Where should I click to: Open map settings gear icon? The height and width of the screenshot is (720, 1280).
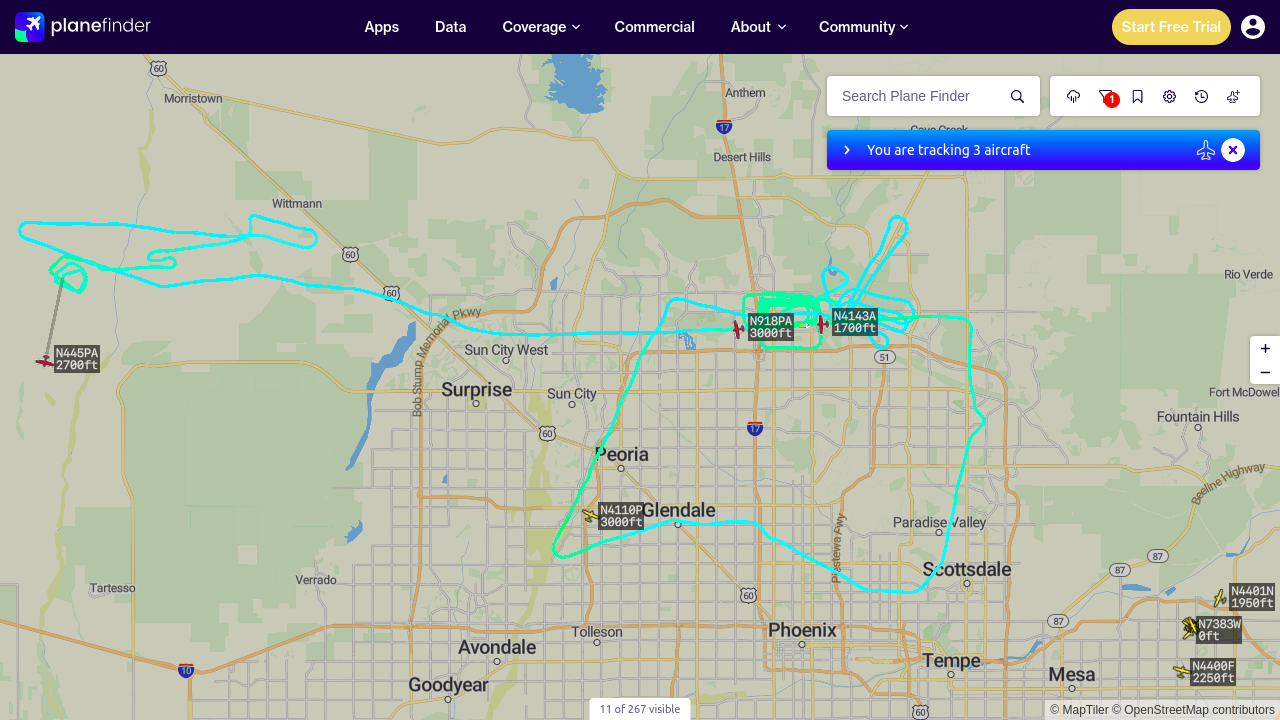pos(1170,96)
